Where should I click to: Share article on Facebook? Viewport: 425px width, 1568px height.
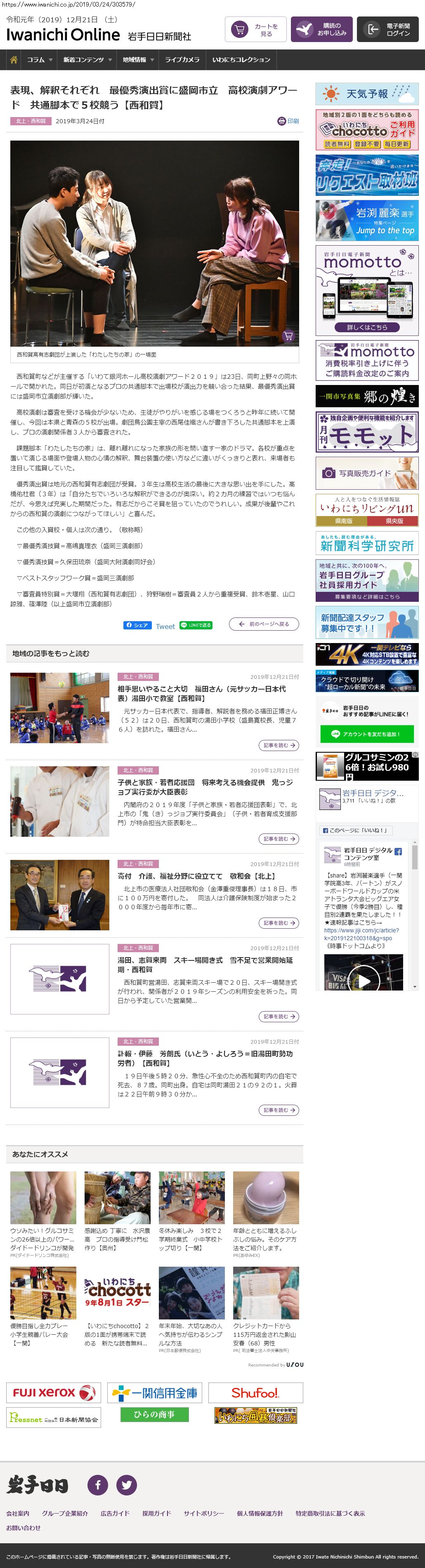tap(137, 625)
